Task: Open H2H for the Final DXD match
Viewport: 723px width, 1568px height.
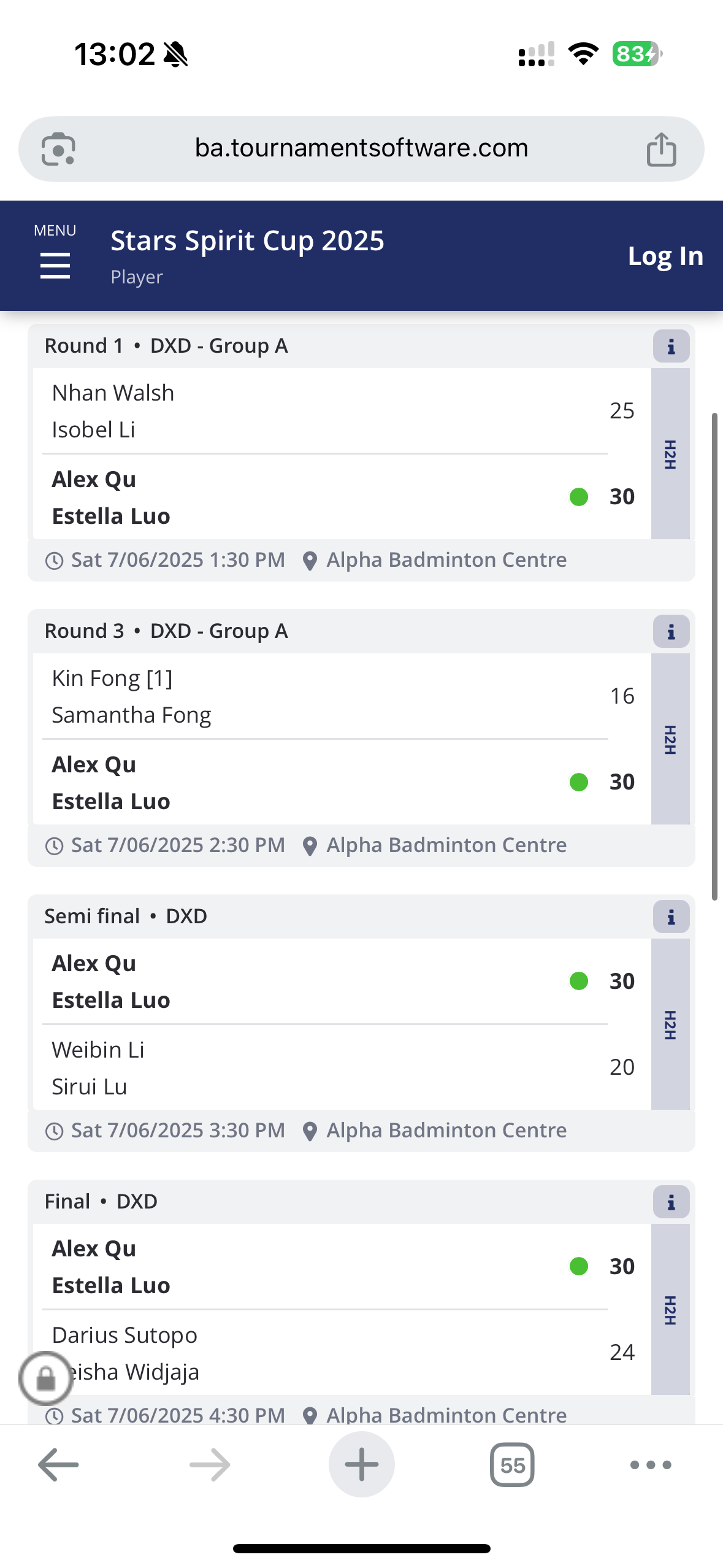Action: pyautogui.click(x=670, y=1310)
